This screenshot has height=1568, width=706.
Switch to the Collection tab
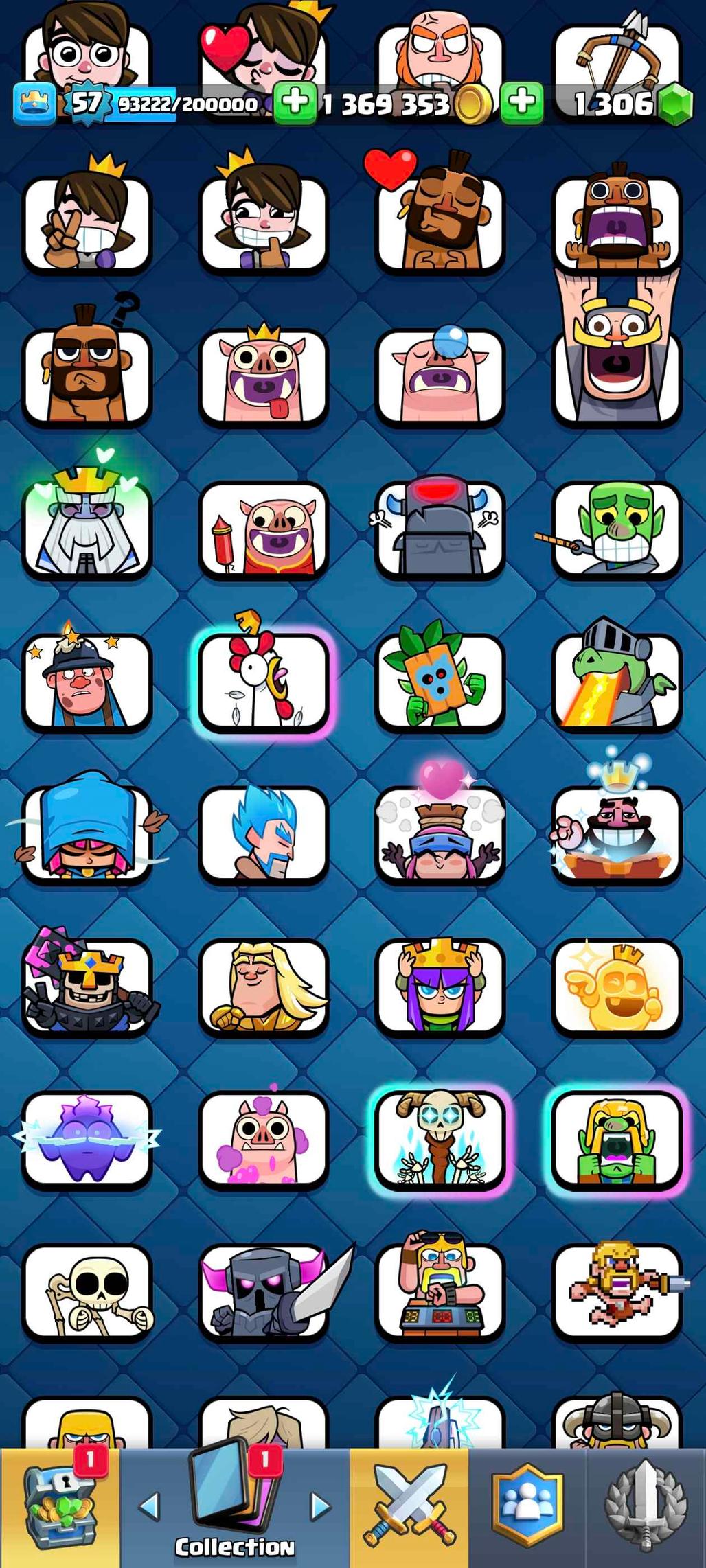235,1508
